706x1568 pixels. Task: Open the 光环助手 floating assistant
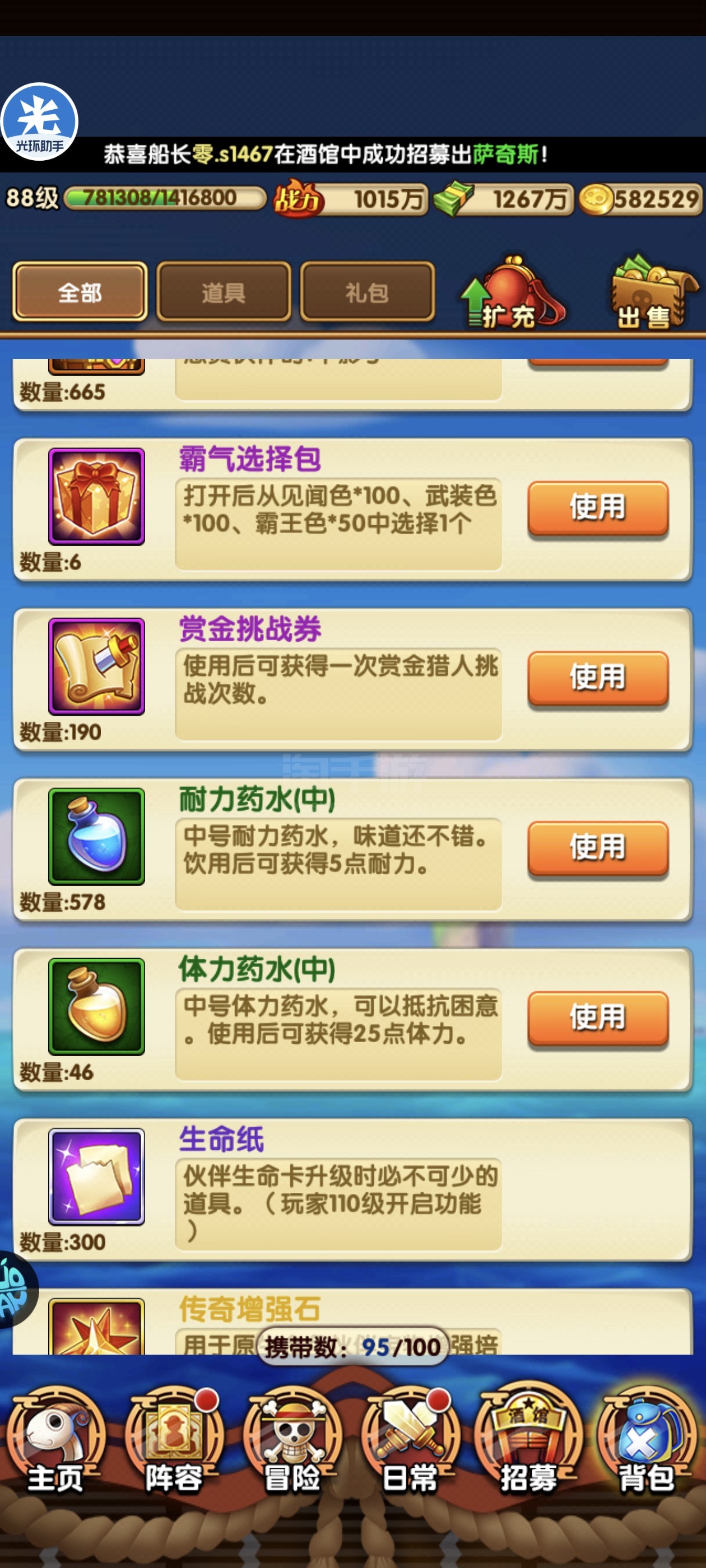(x=40, y=122)
